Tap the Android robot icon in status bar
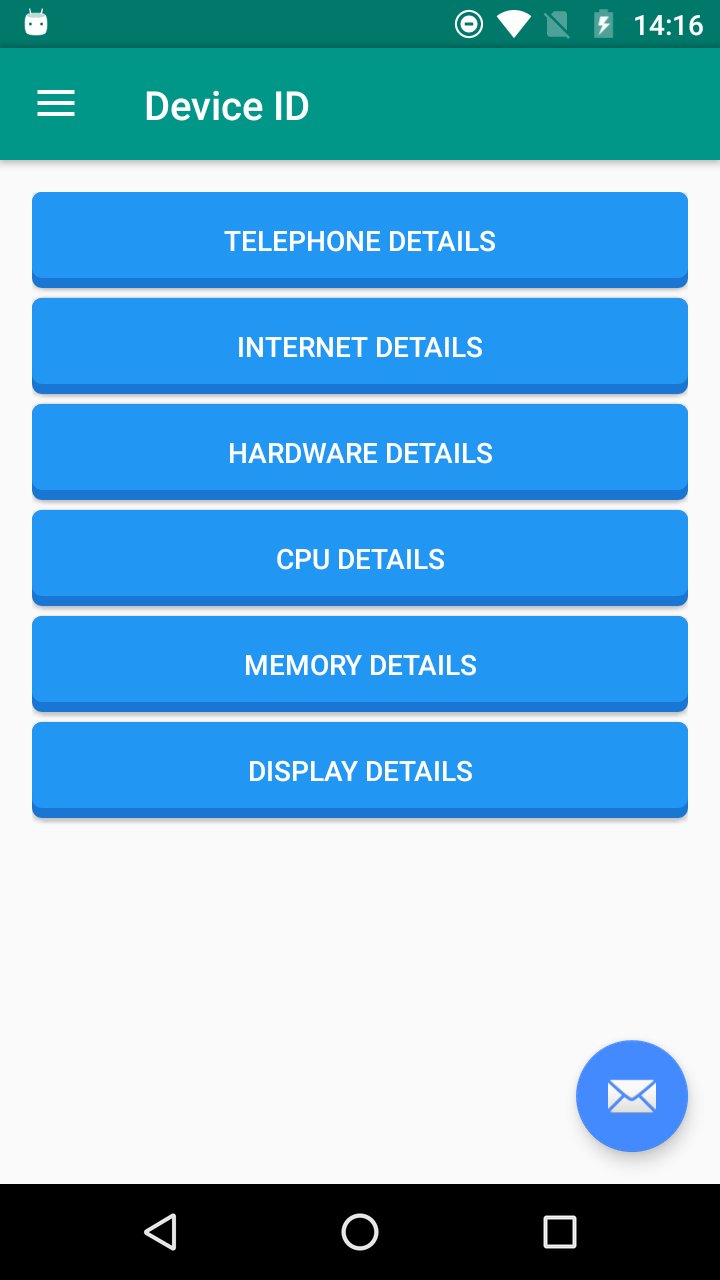 click(35, 22)
